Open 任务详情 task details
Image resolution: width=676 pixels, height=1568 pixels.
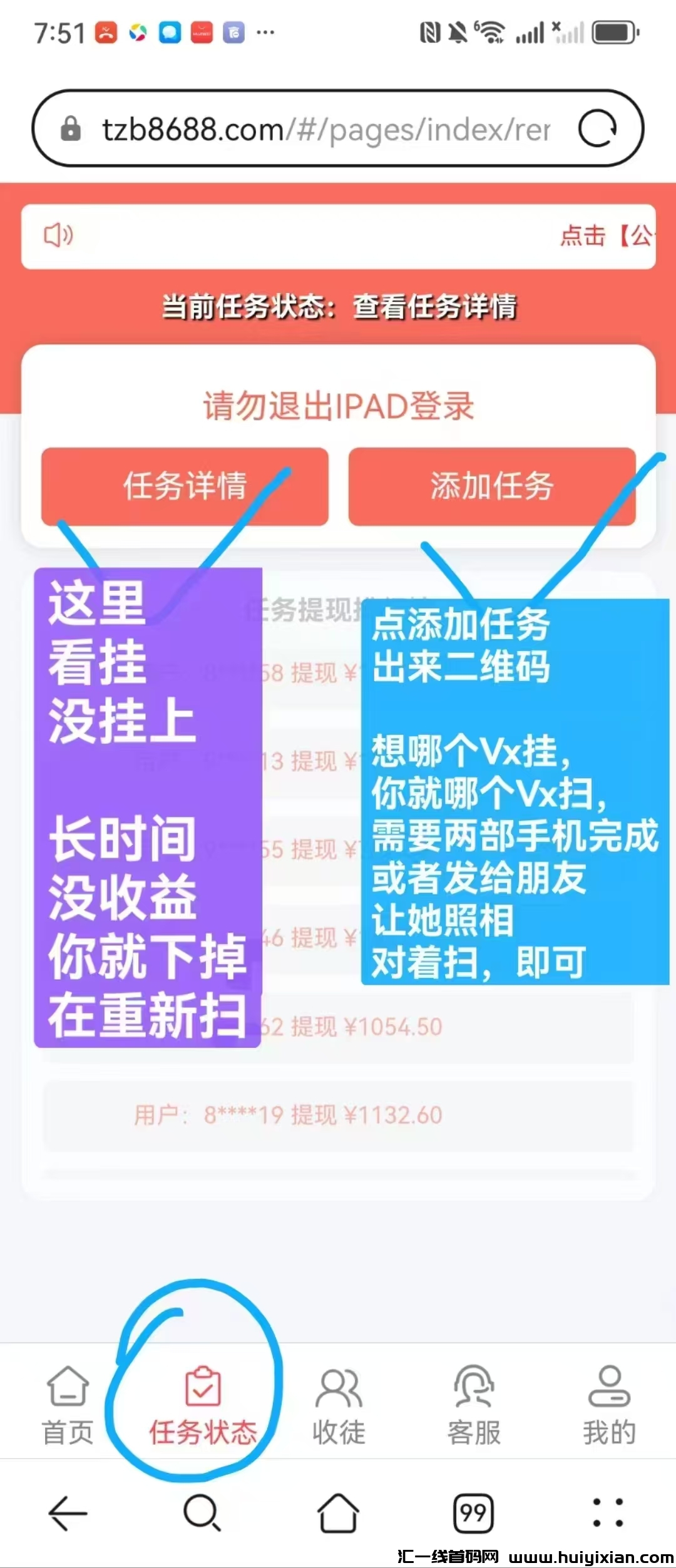(185, 486)
